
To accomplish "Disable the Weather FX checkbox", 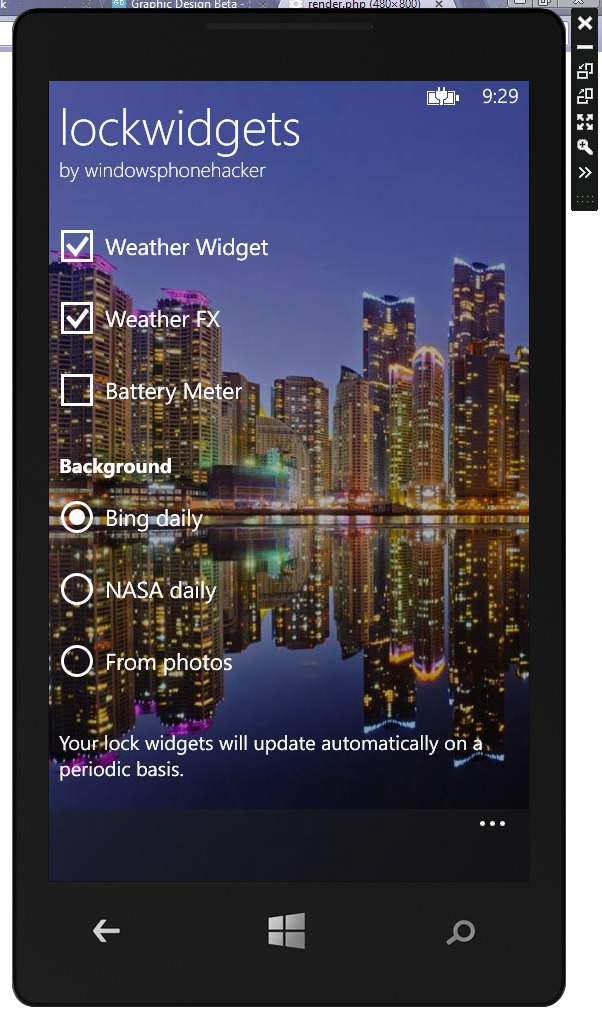I will tap(77, 318).
